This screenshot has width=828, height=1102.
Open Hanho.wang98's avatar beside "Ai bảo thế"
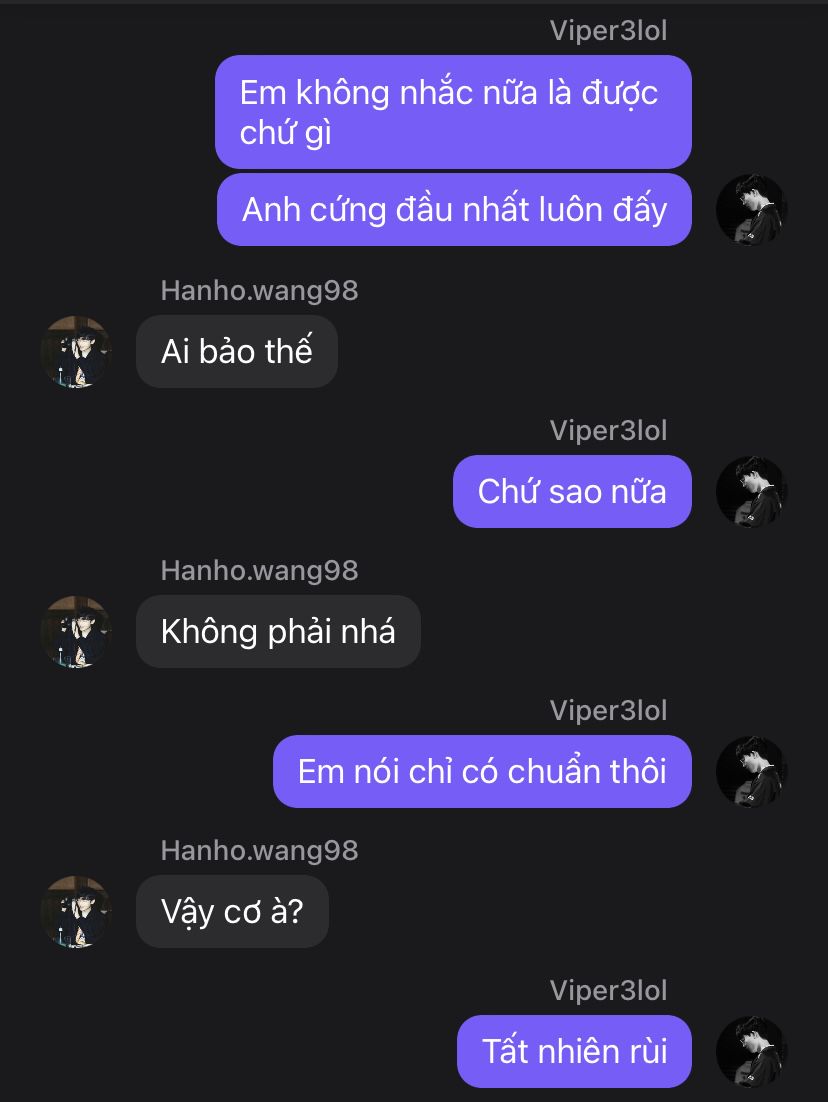pos(75,351)
